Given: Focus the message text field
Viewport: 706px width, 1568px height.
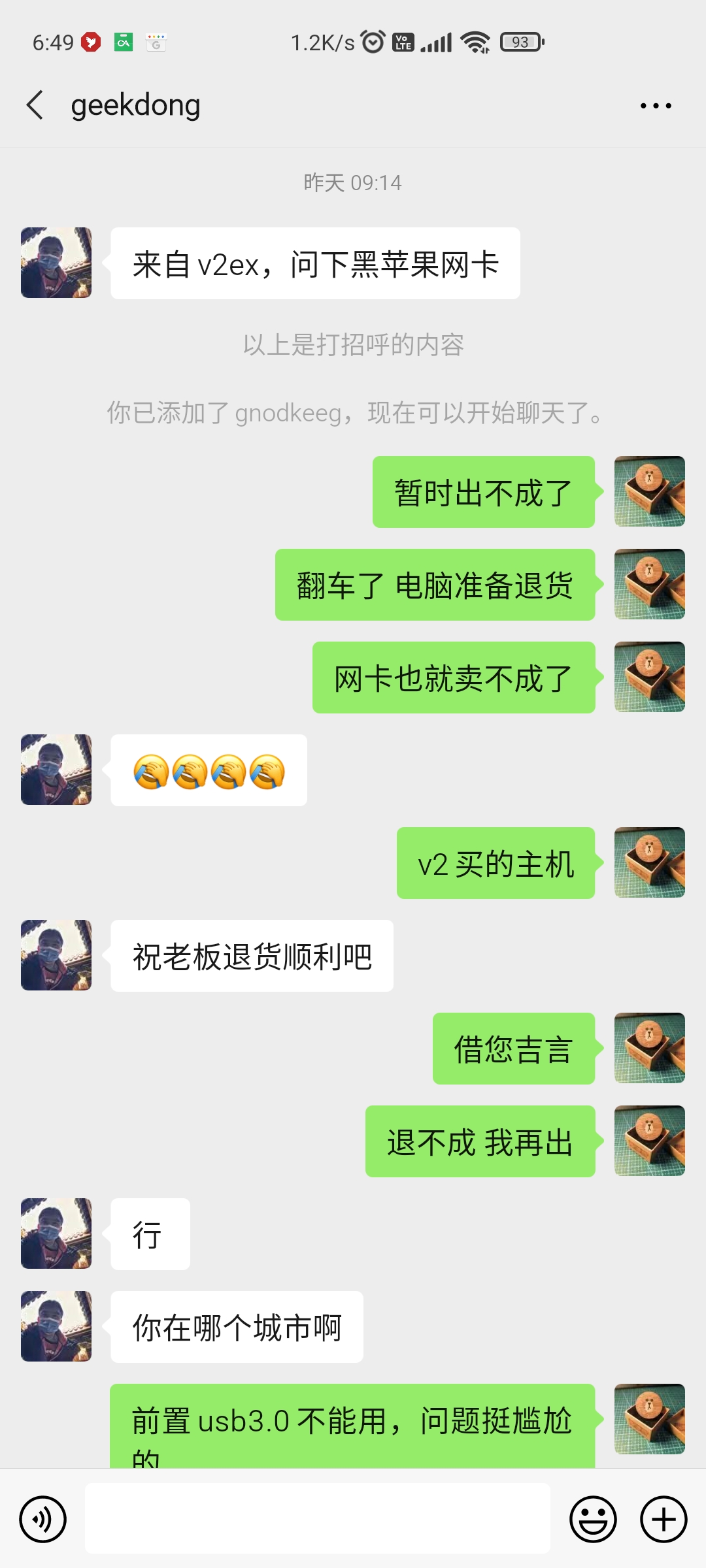Looking at the screenshot, I should pos(317,1518).
